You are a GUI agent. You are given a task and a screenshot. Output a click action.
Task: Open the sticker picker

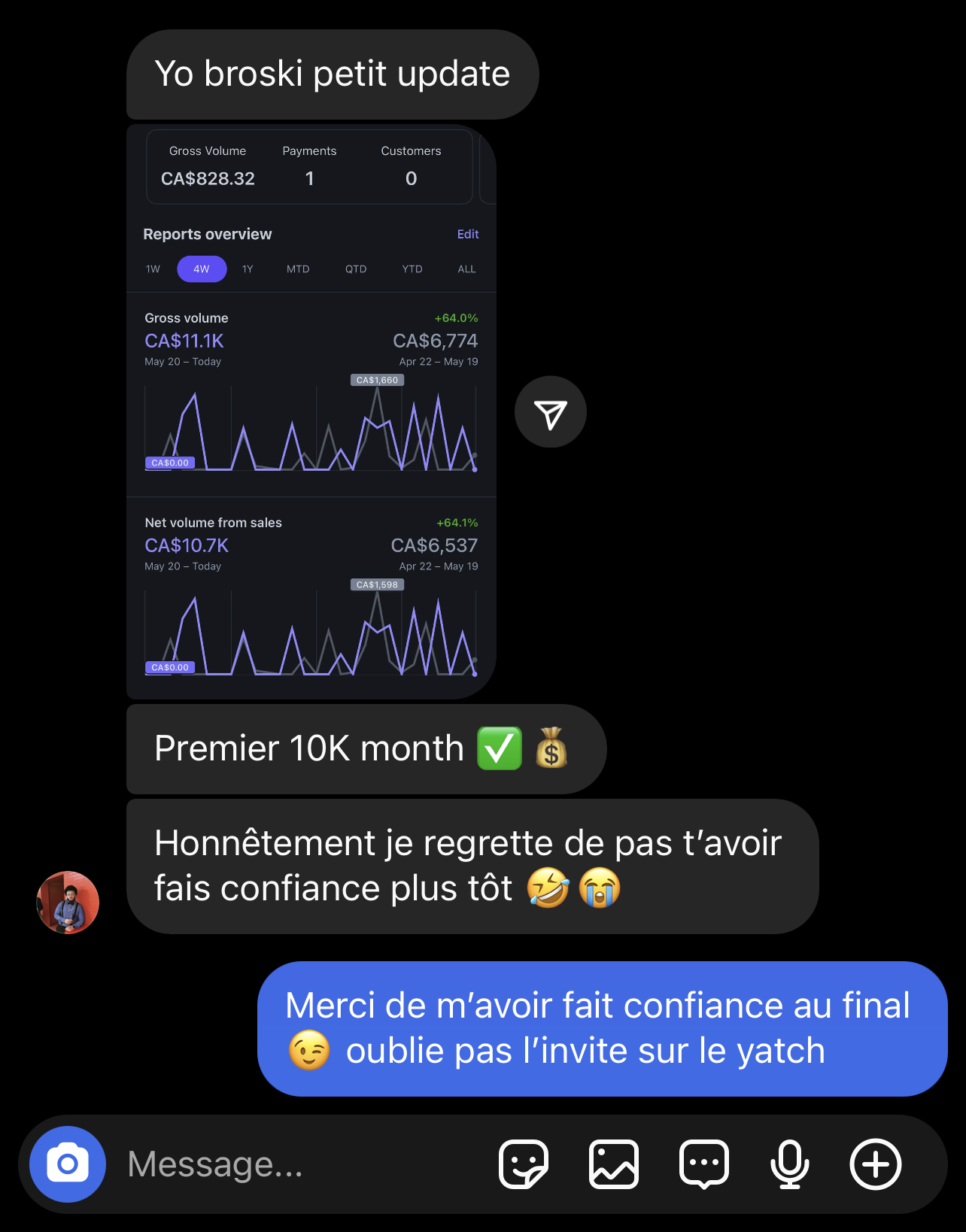click(524, 1164)
